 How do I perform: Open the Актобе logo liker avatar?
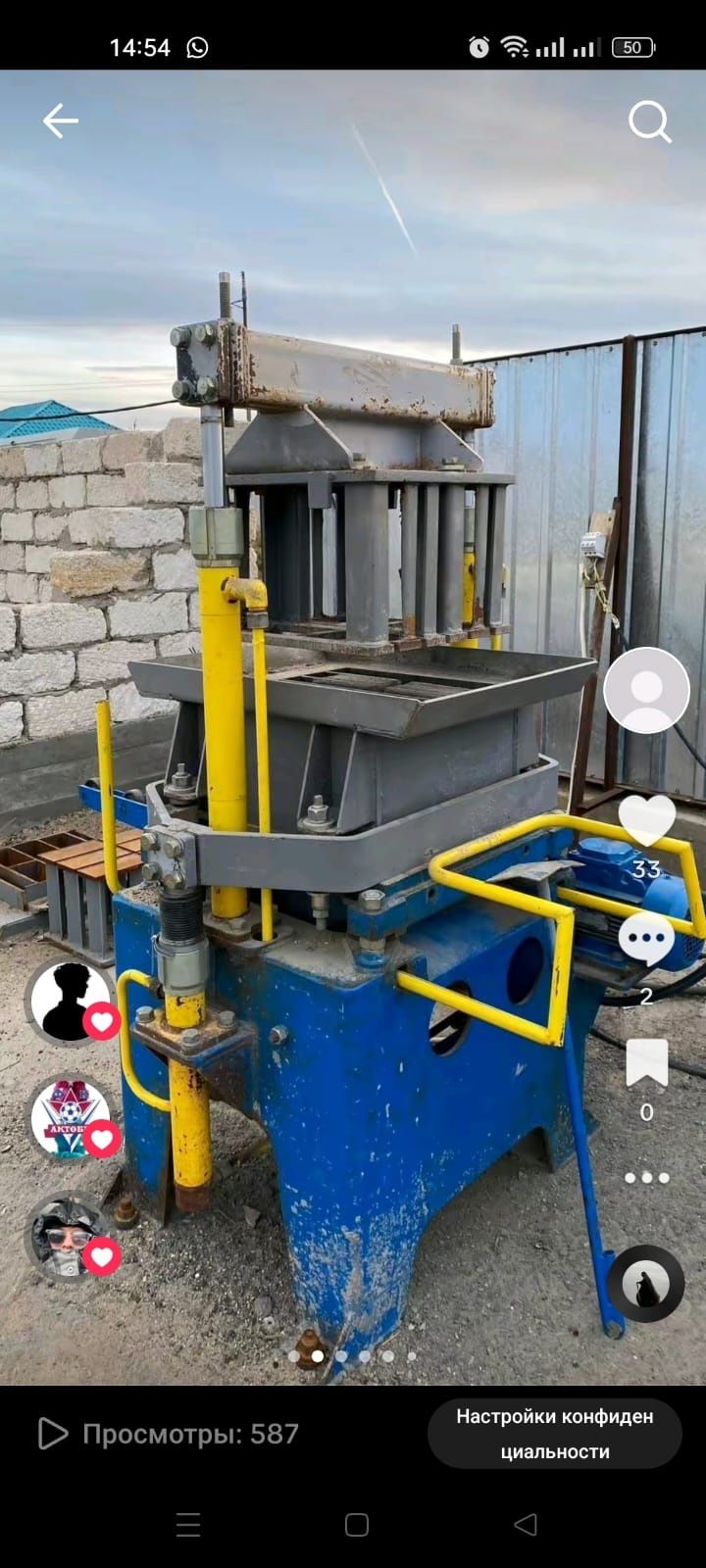tap(69, 1117)
